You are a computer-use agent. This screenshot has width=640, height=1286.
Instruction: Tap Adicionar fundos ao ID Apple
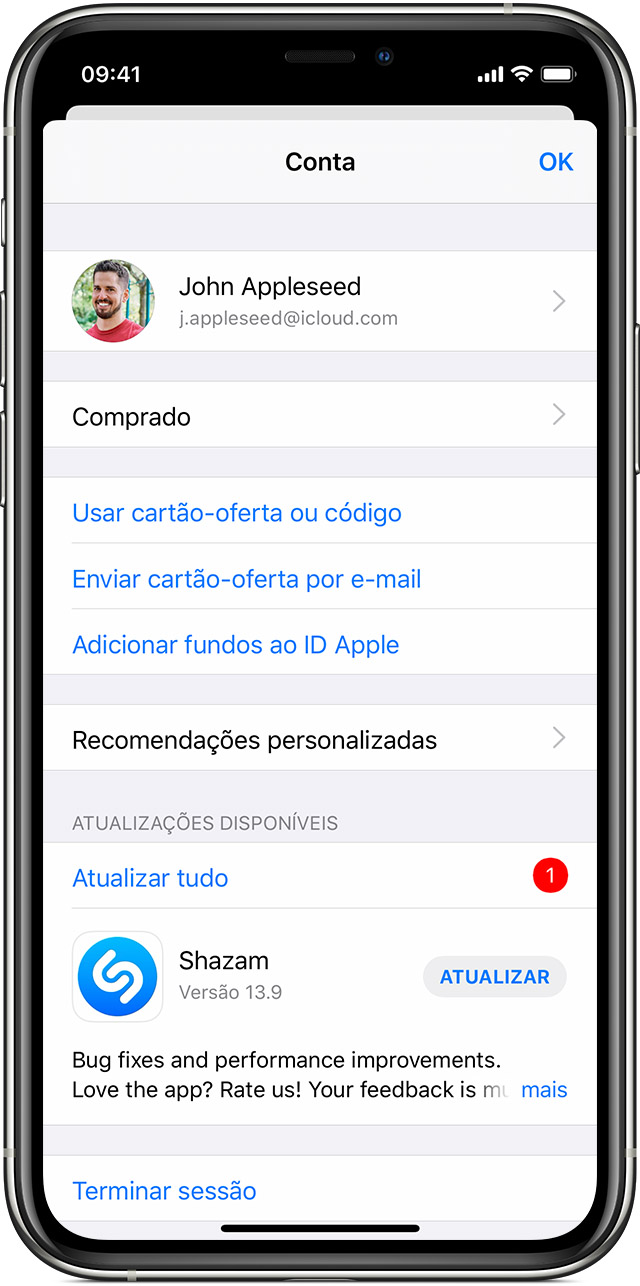(236, 645)
